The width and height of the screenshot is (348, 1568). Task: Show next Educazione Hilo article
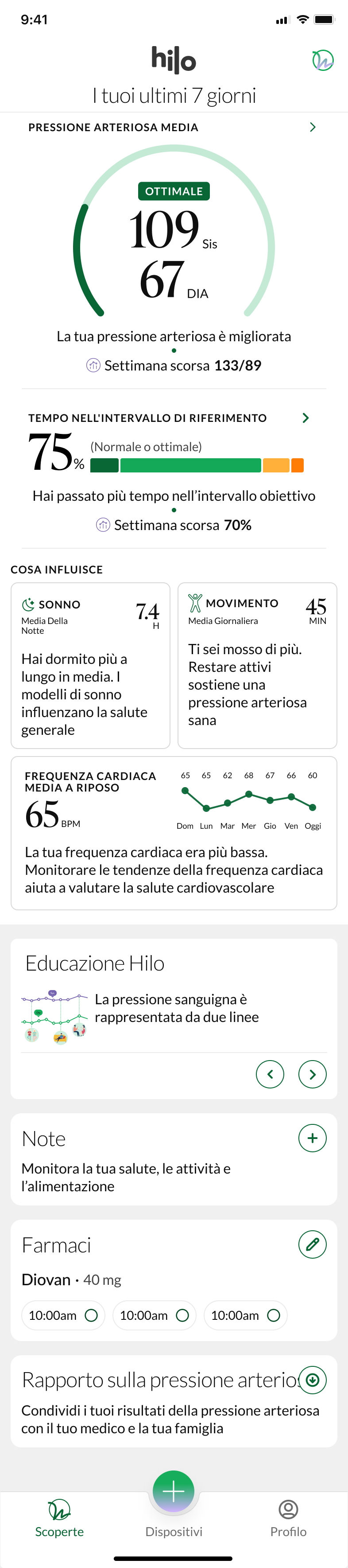tap(312, 1074)
